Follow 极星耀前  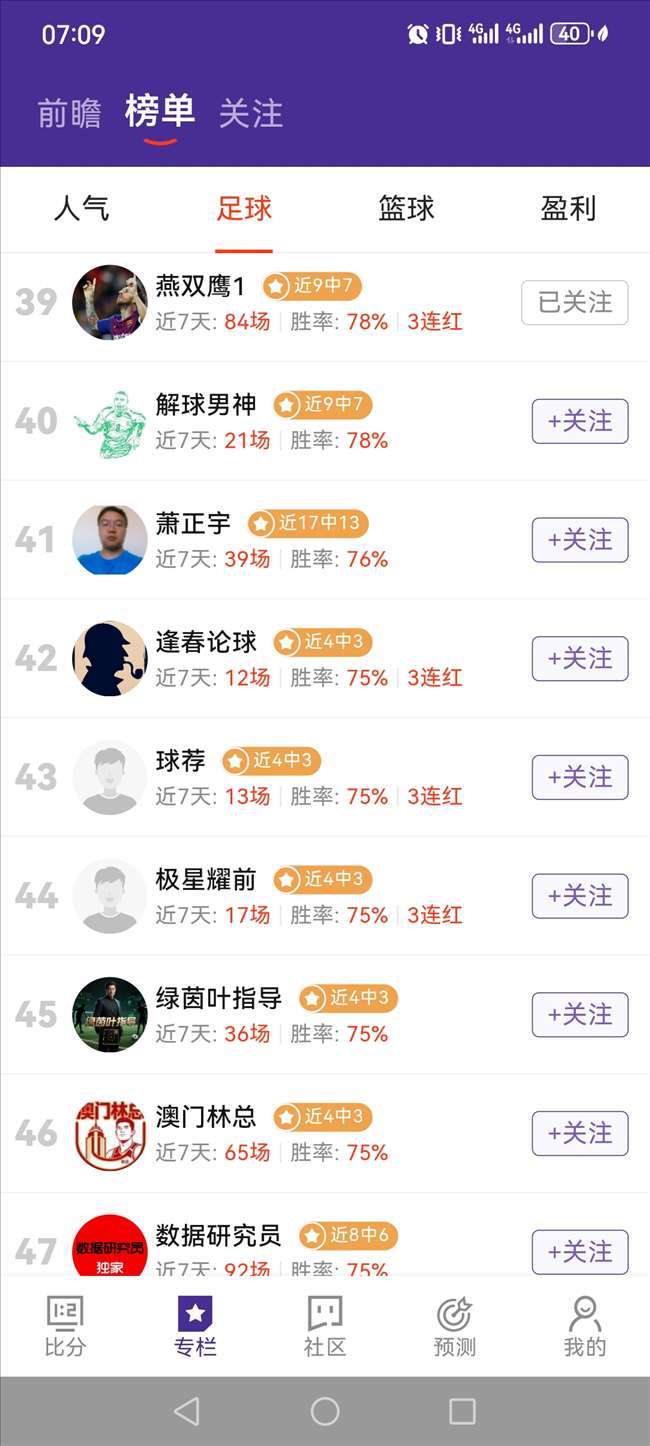coord(580,896)
